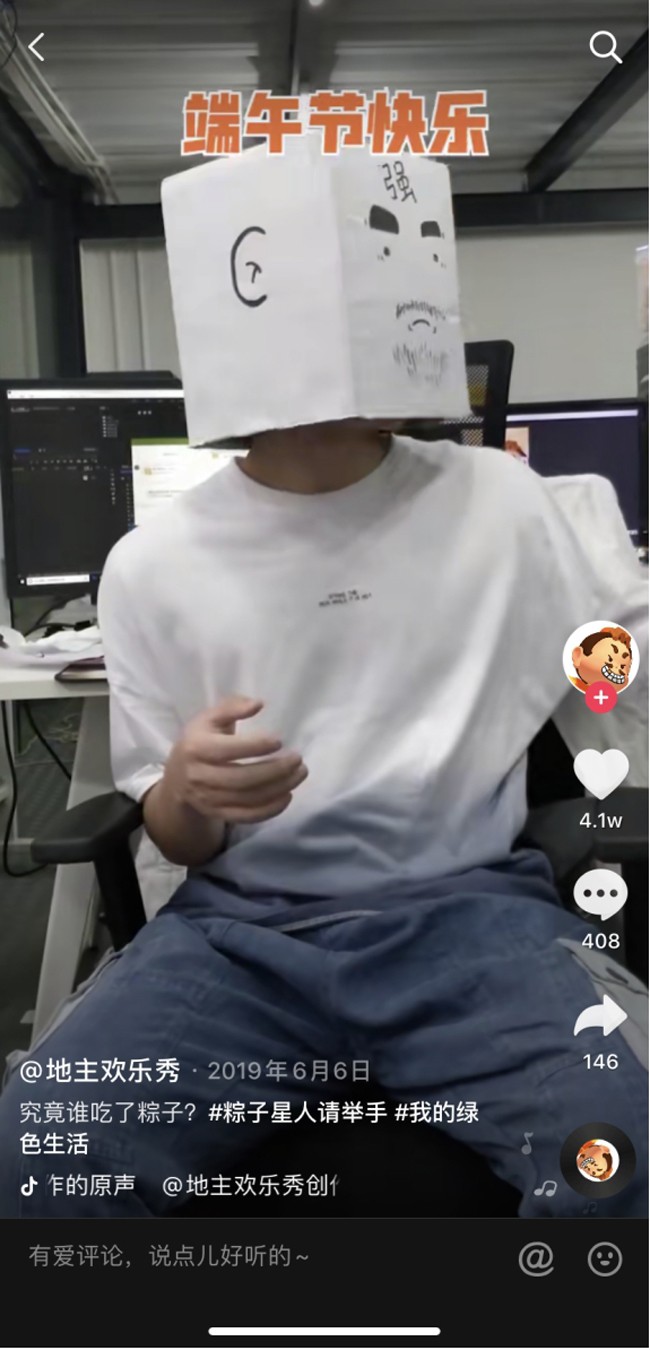Open the emoji smiley picker
This screenshot has height=1350, width=650.
(x=604, y=1258)
